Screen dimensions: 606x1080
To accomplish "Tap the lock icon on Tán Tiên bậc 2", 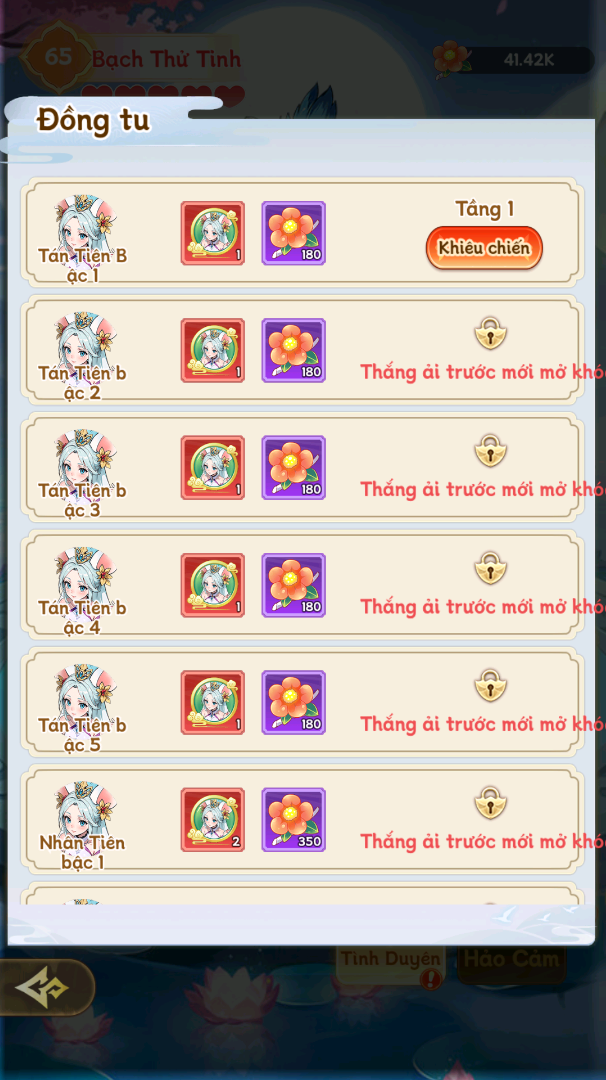I will 489,333.
